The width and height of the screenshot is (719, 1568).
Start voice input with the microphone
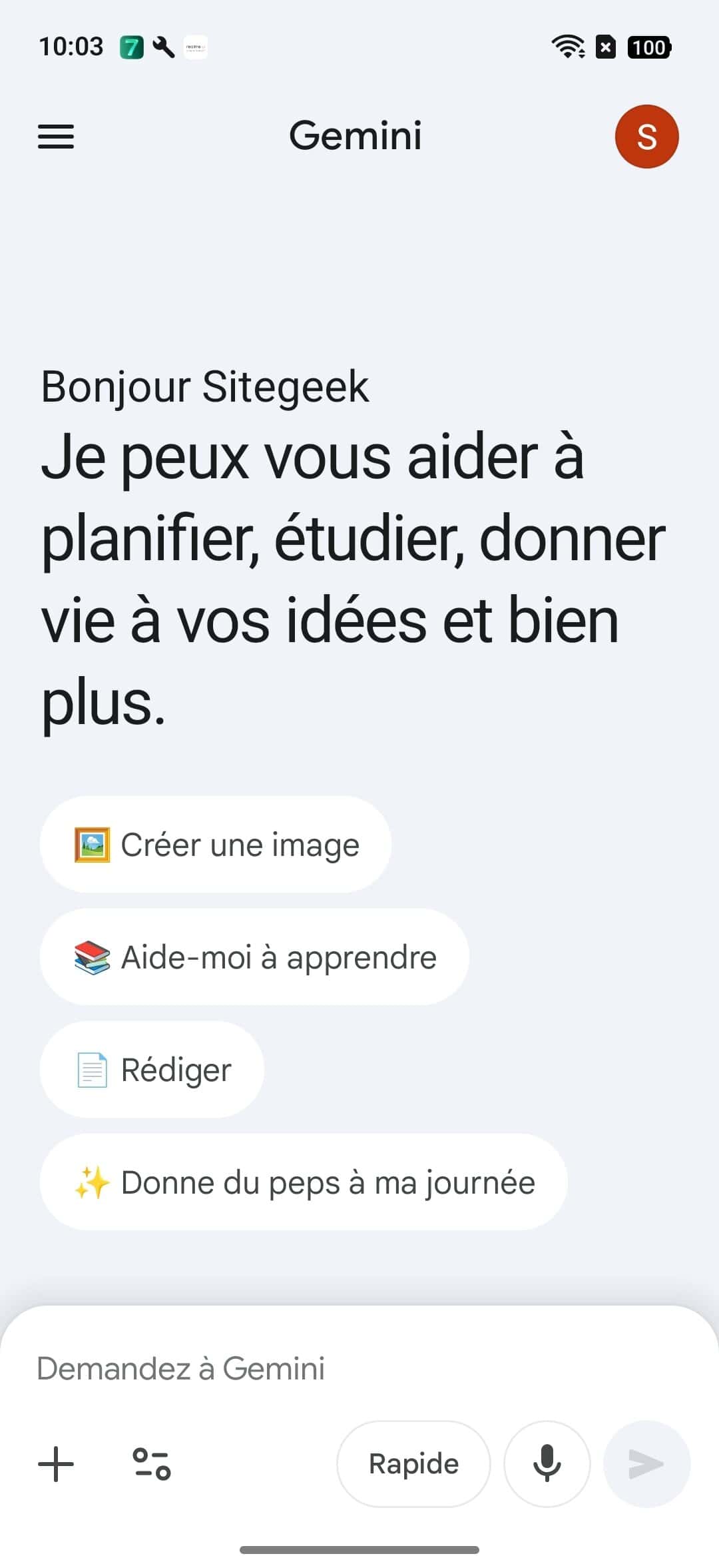(547, 1464)
